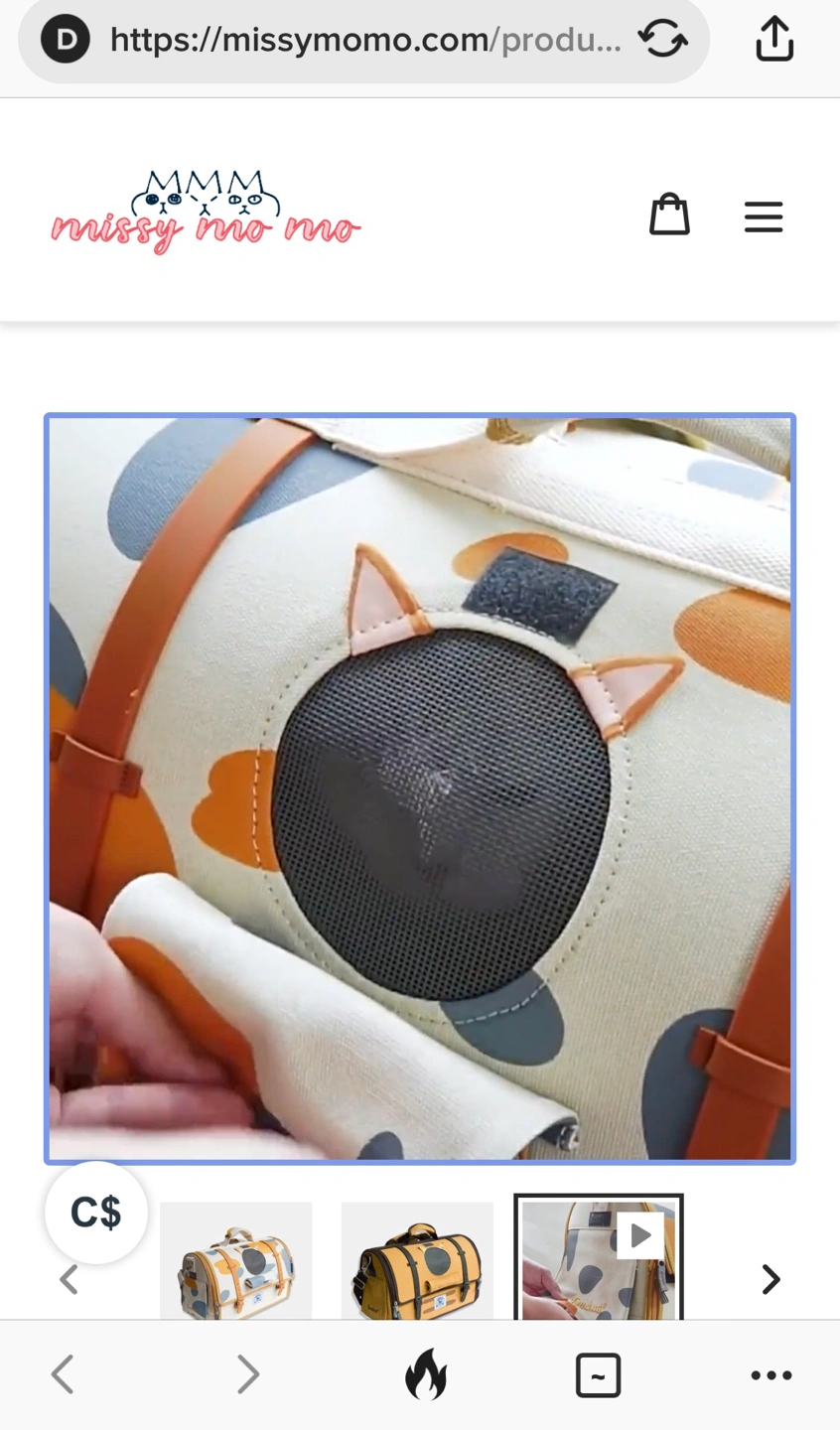Go to Missy Mo Mo homepage logo

click(x=206, y=213)
